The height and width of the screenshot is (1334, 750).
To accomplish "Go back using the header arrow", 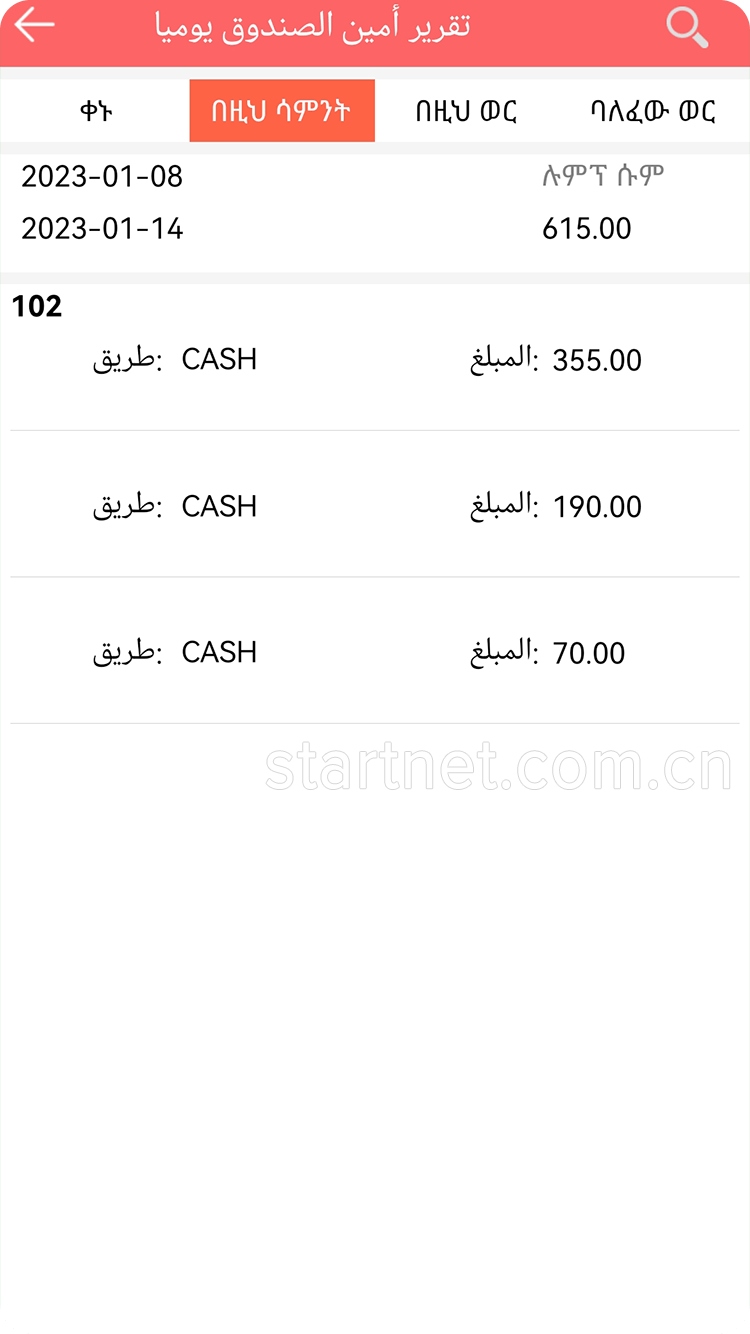I will point(35,26).
